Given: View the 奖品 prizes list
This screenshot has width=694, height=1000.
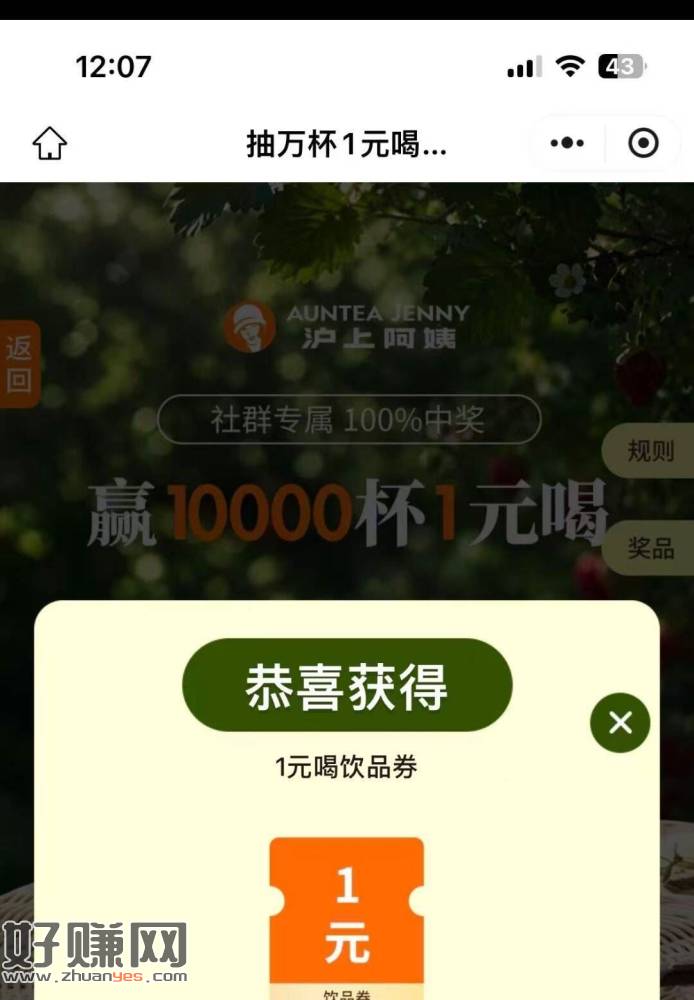Looking at the screenshot, I should tap(649, 547).
